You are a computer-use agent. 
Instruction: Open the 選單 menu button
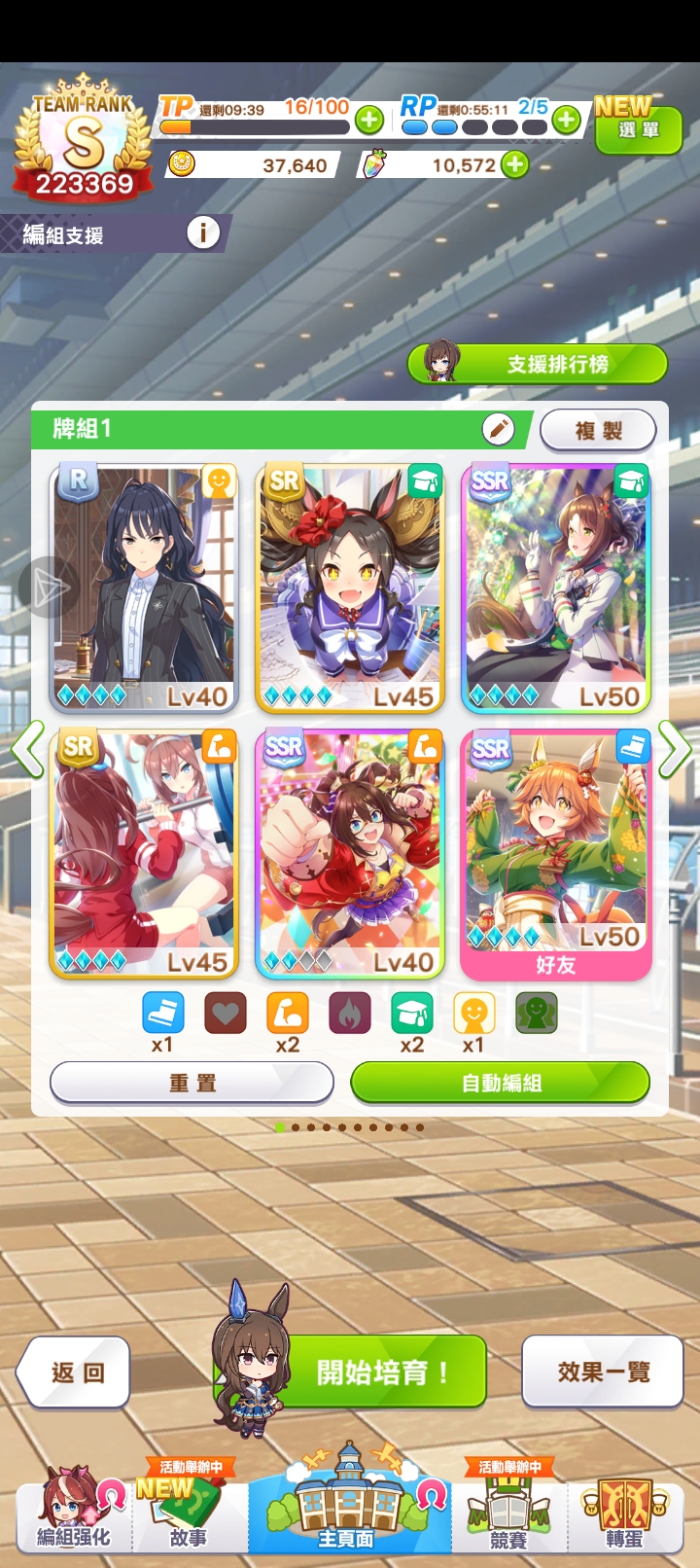[638, 128]
